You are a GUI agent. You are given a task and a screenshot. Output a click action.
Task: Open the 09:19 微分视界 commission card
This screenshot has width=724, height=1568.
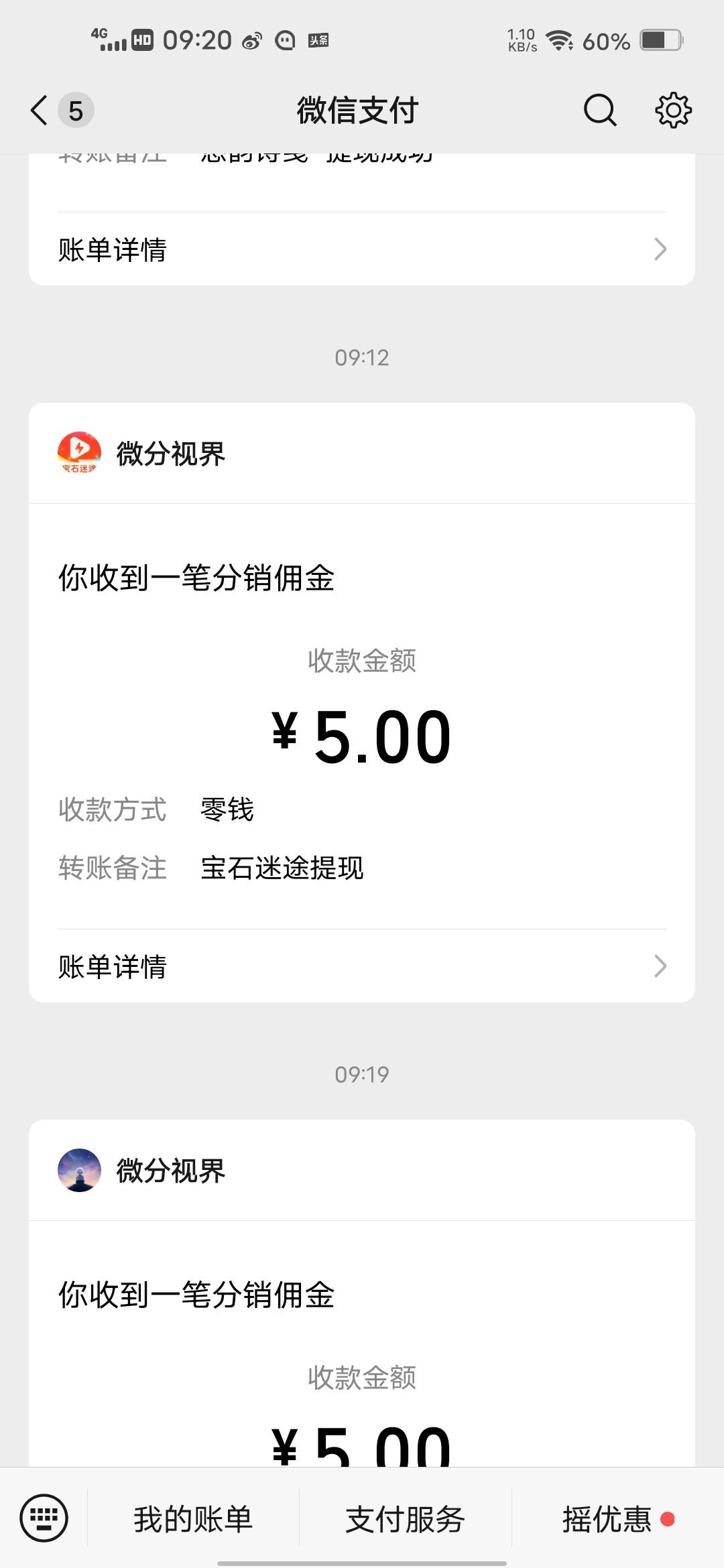[362, 1293]
